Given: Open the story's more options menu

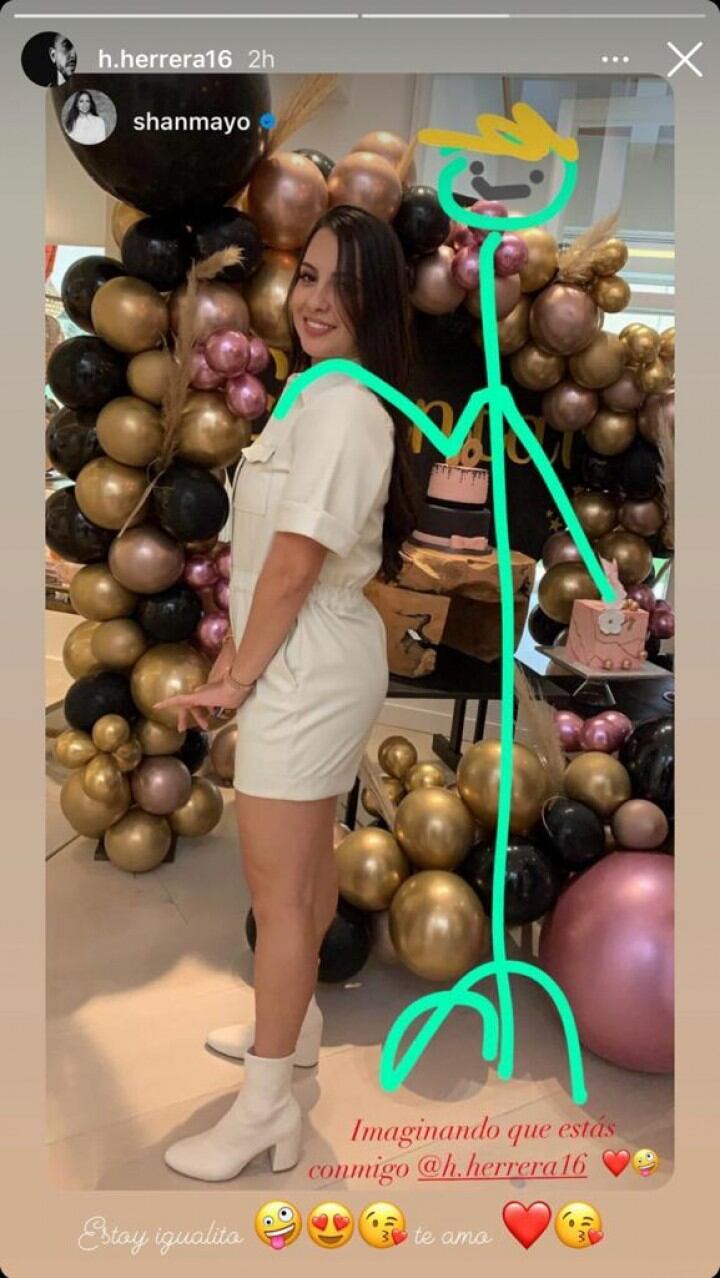Looking at the screenshot, I should 615,60.
